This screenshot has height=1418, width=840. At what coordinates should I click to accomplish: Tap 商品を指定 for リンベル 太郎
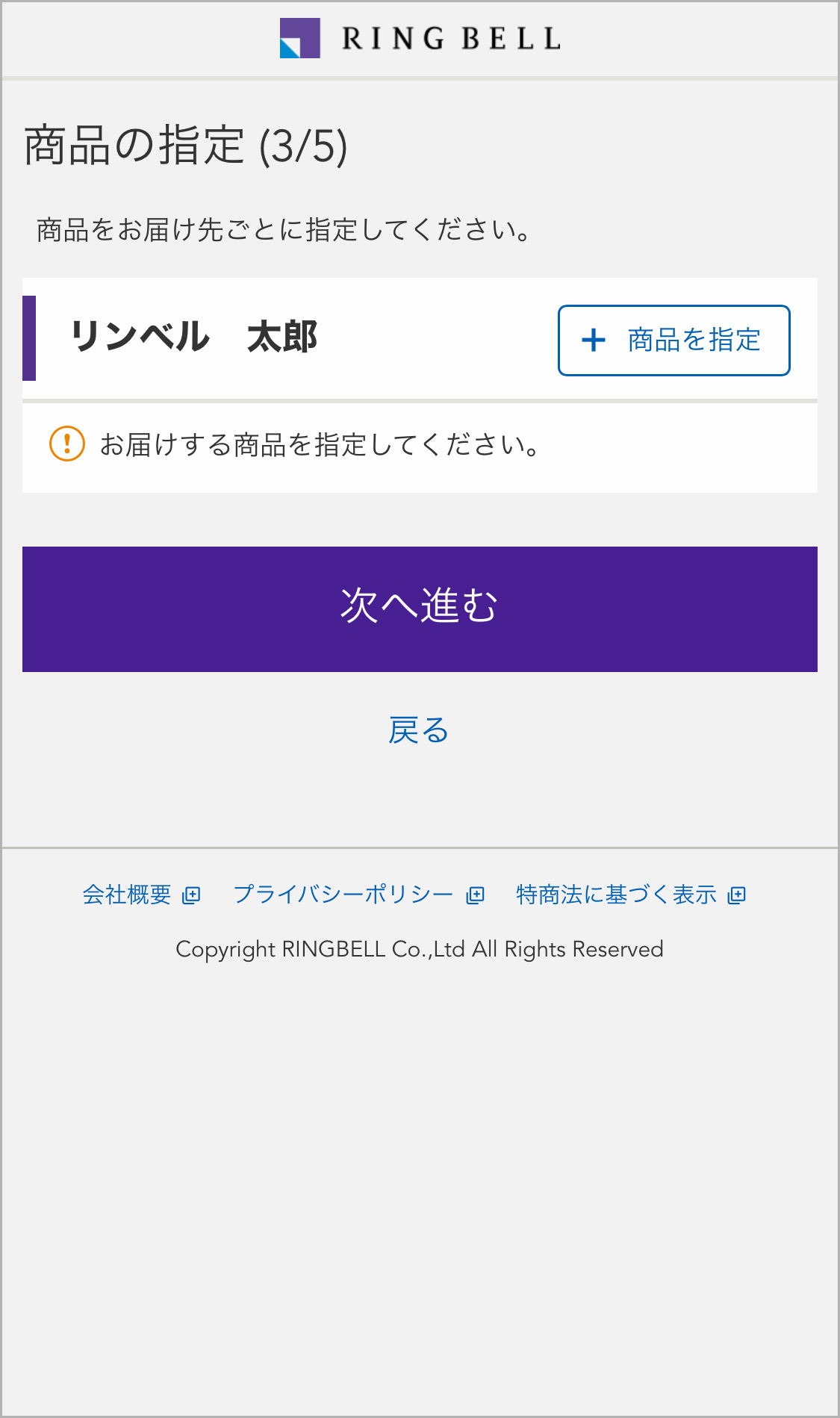coord(673,340)
